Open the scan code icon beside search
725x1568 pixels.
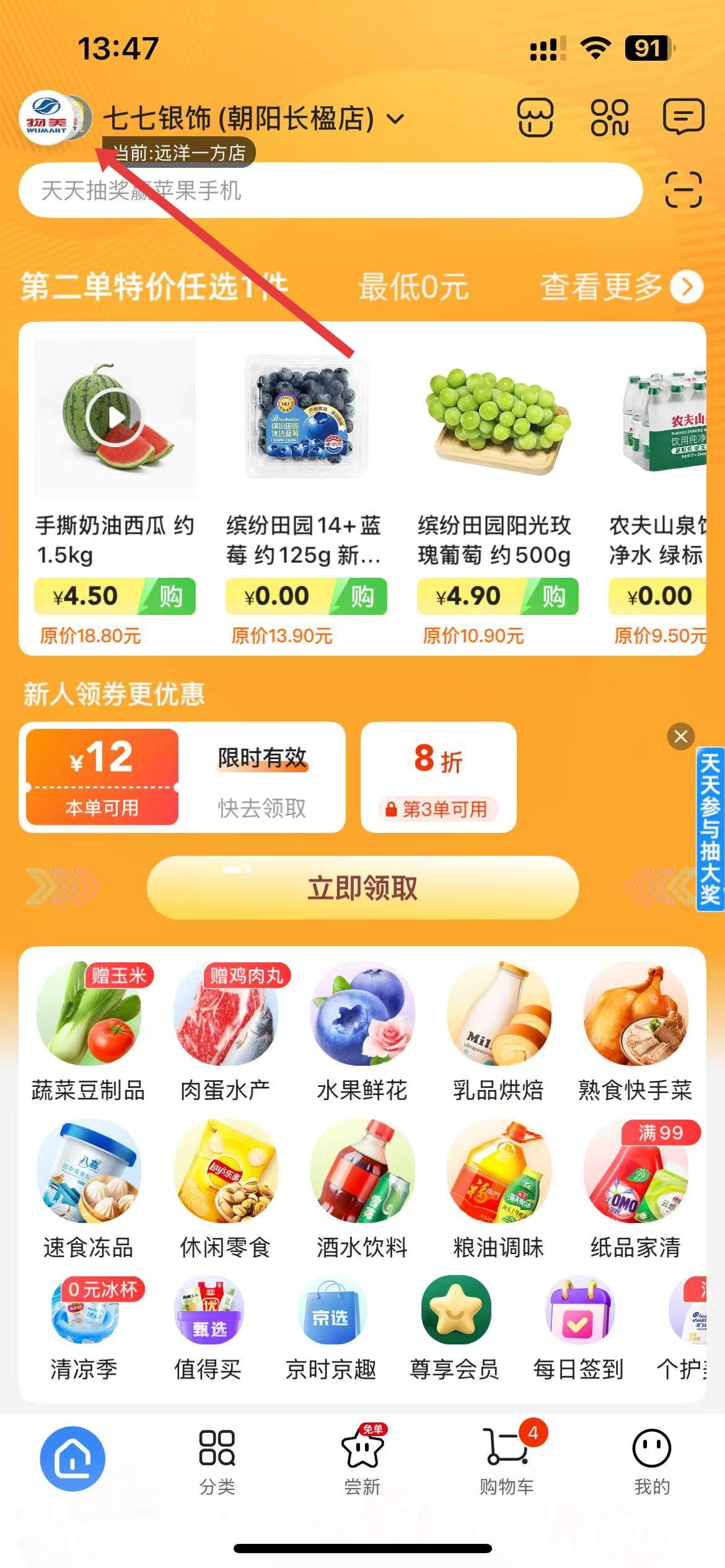click(683, 189)
